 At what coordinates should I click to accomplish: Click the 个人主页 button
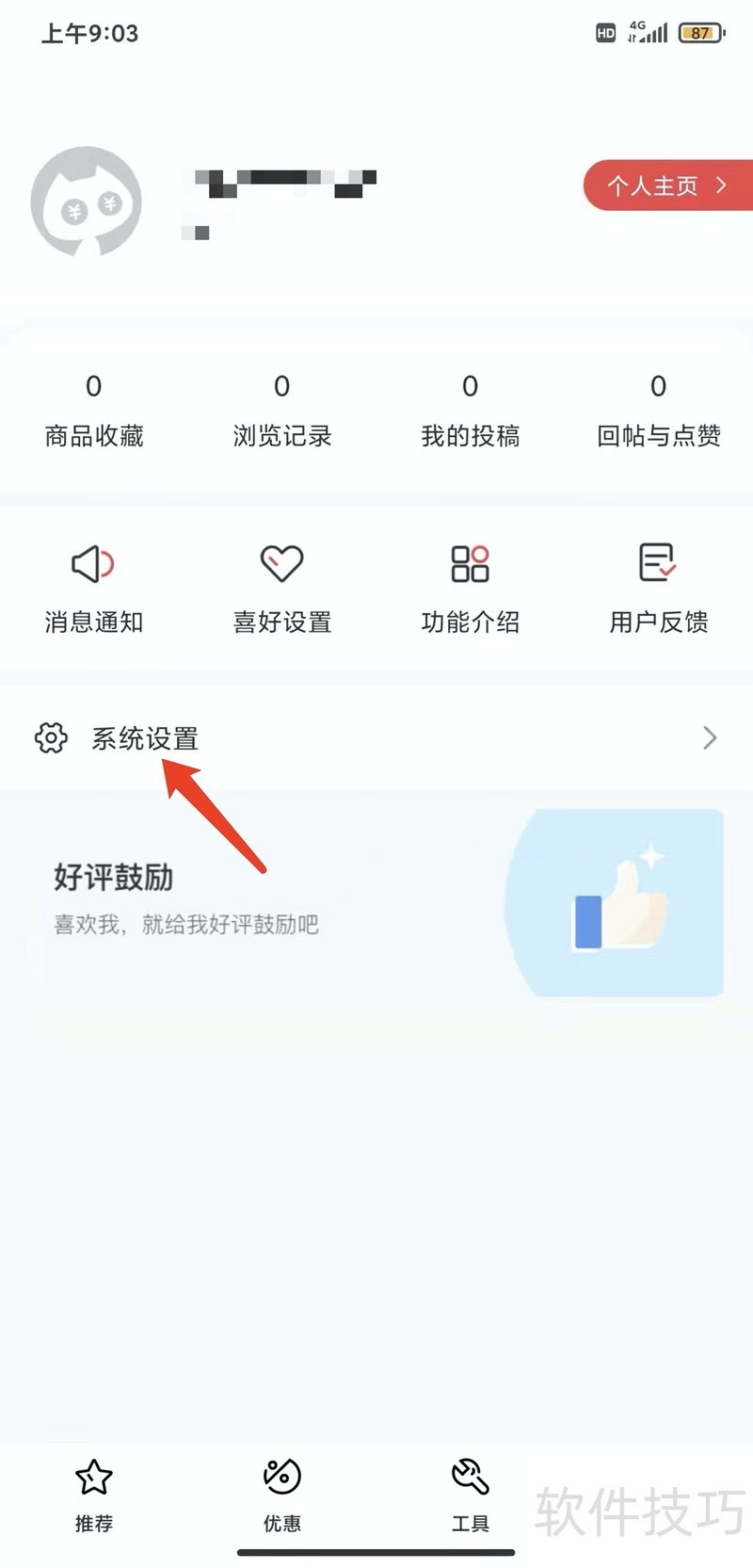(668, 186)
